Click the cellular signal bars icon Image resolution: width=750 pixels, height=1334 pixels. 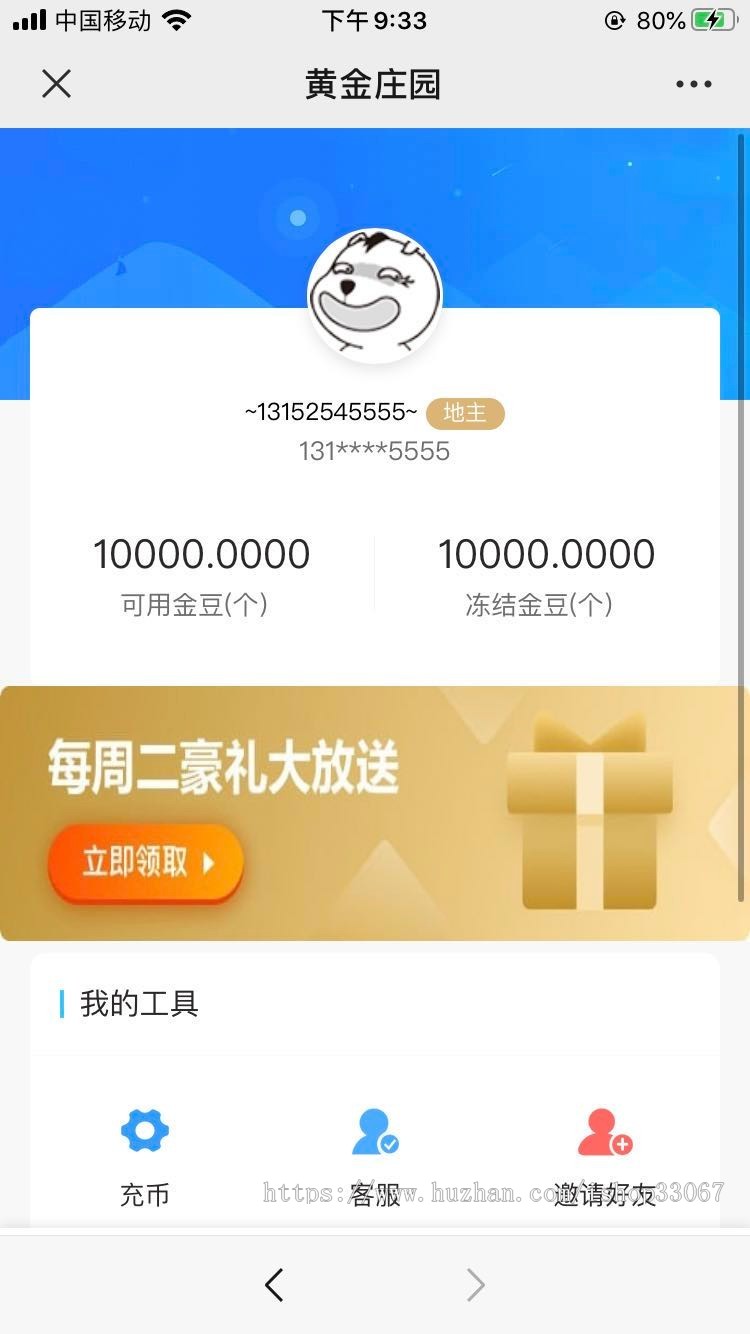point(30,19)
